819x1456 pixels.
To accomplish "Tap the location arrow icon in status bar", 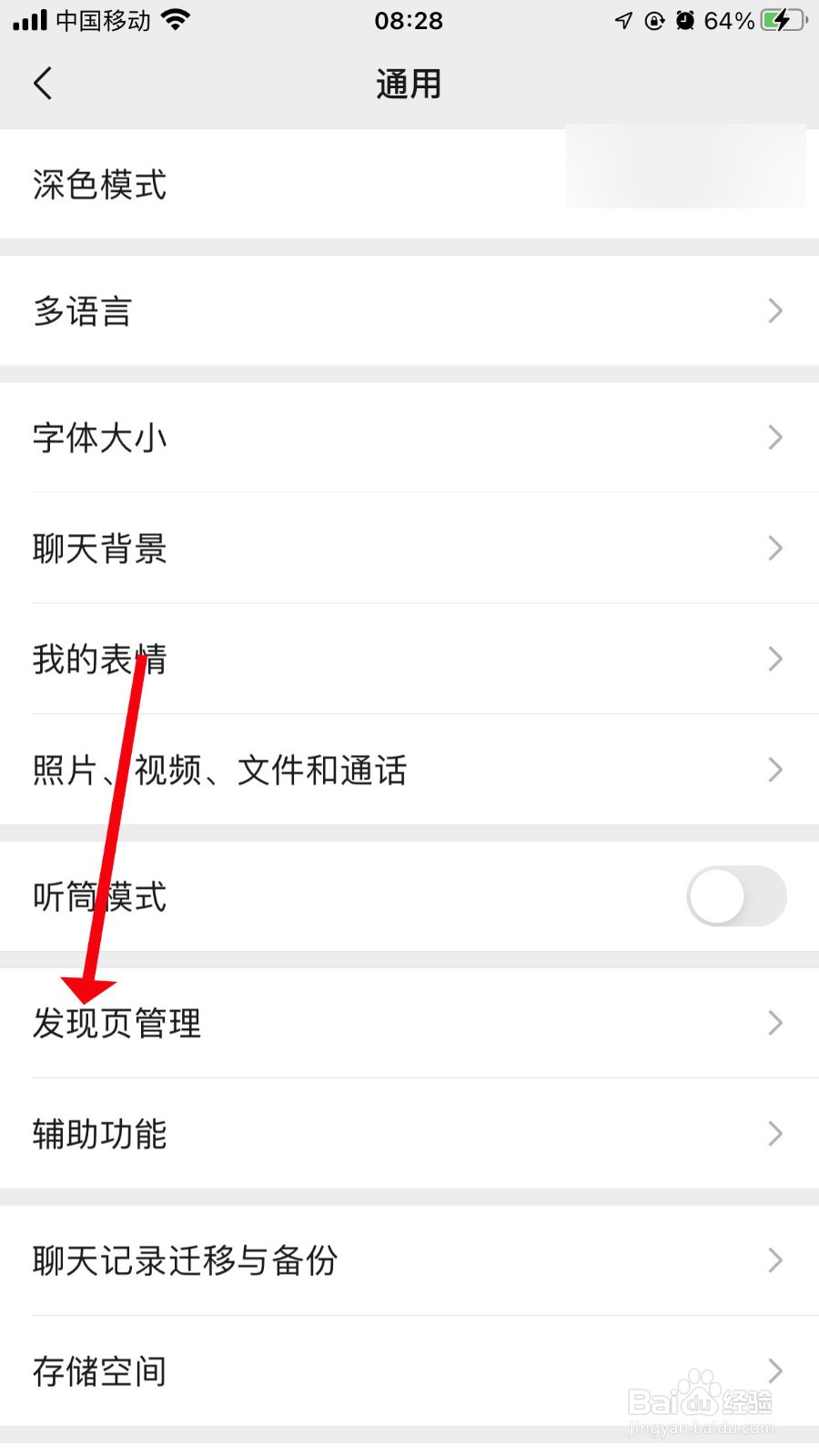I will click(x=622, y=19).
